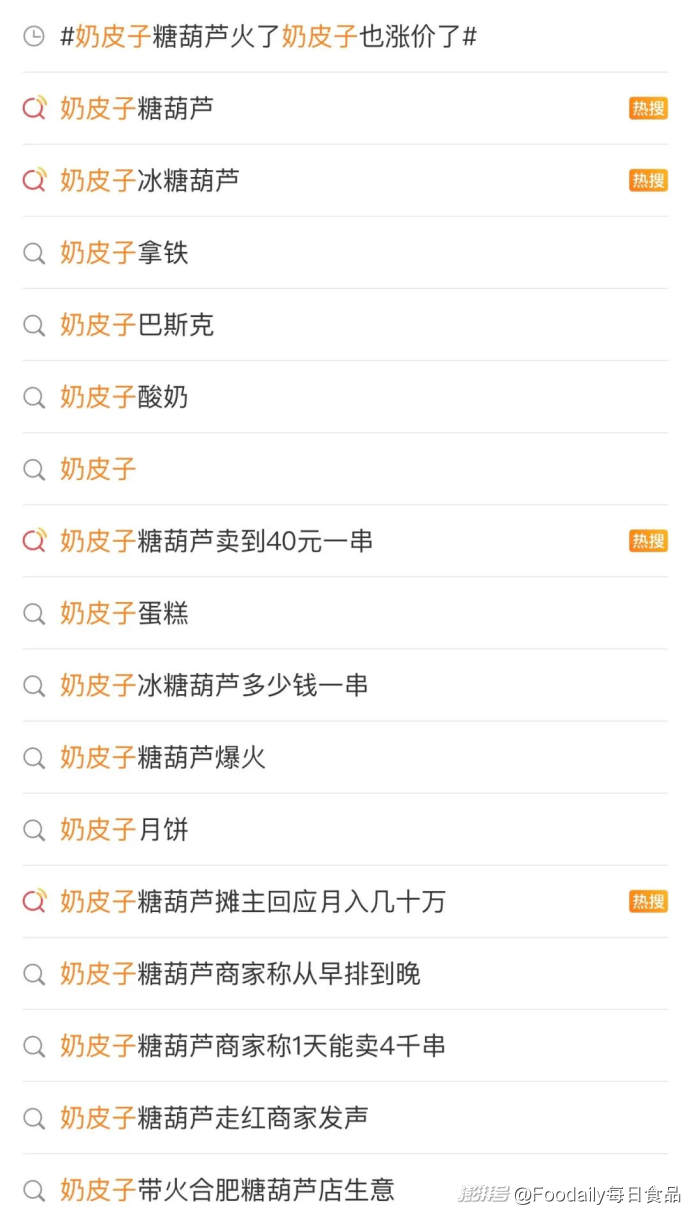
Task: Tap 奶皮子带火合肥糖葫芦店生意
Action: (227, 1189)
